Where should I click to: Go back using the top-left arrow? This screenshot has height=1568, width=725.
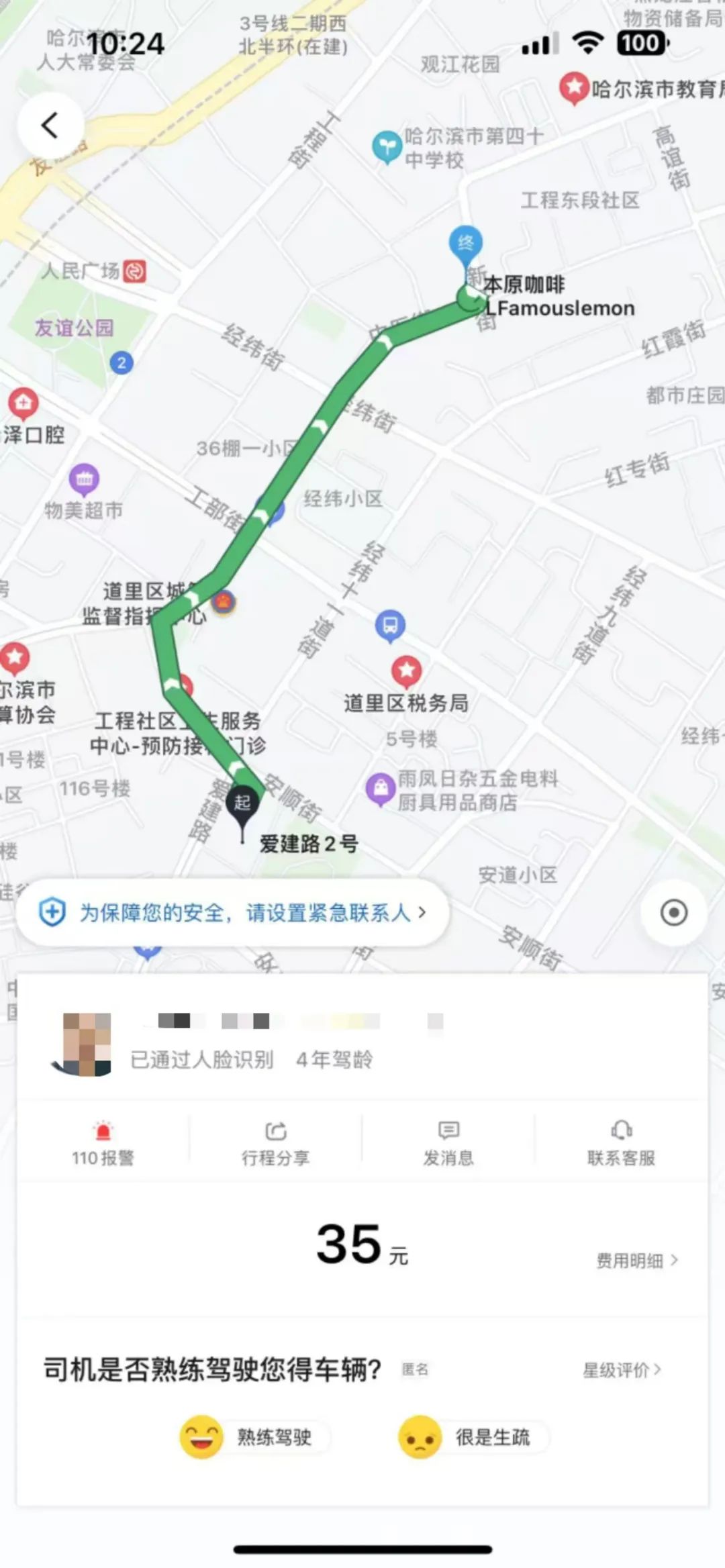[50, 126]
